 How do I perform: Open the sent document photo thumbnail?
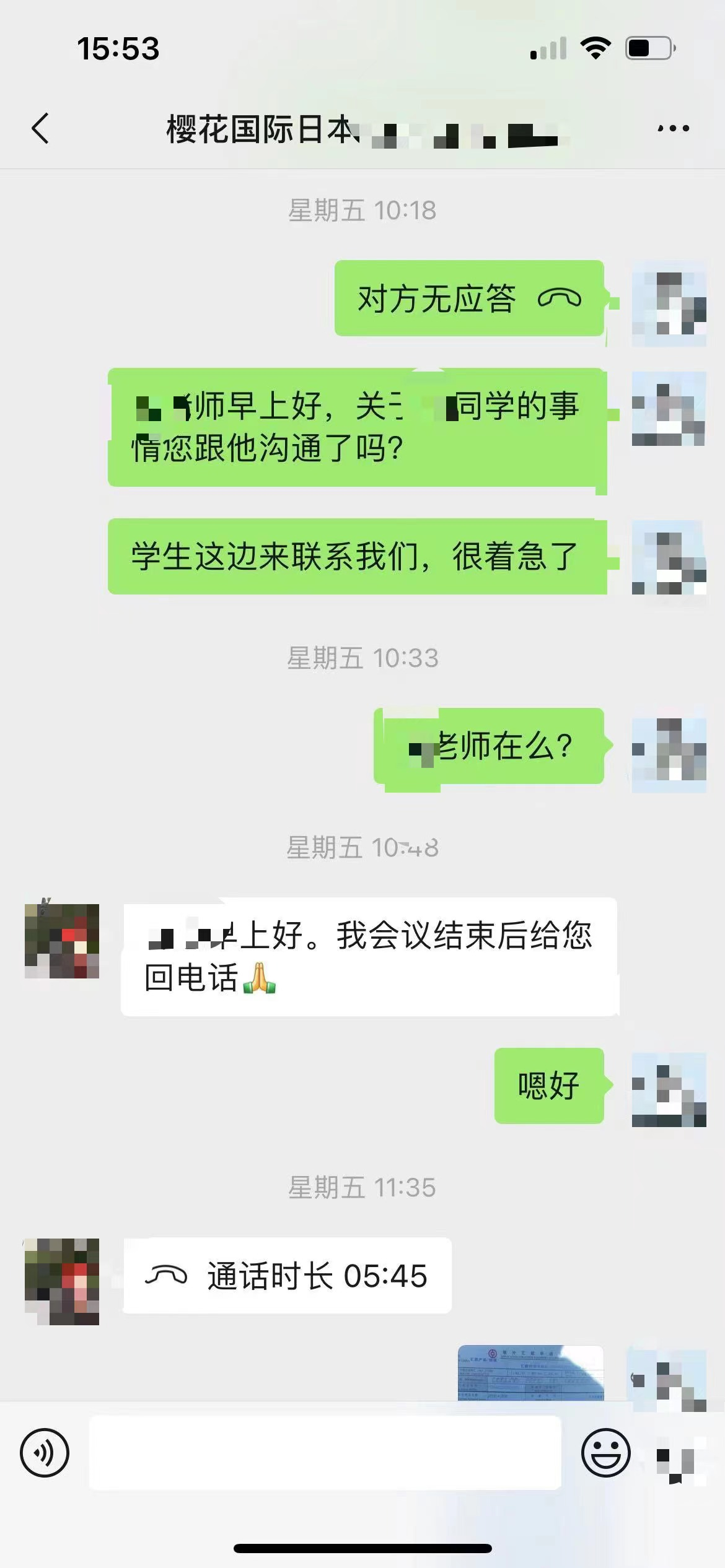click(530, 1372)
